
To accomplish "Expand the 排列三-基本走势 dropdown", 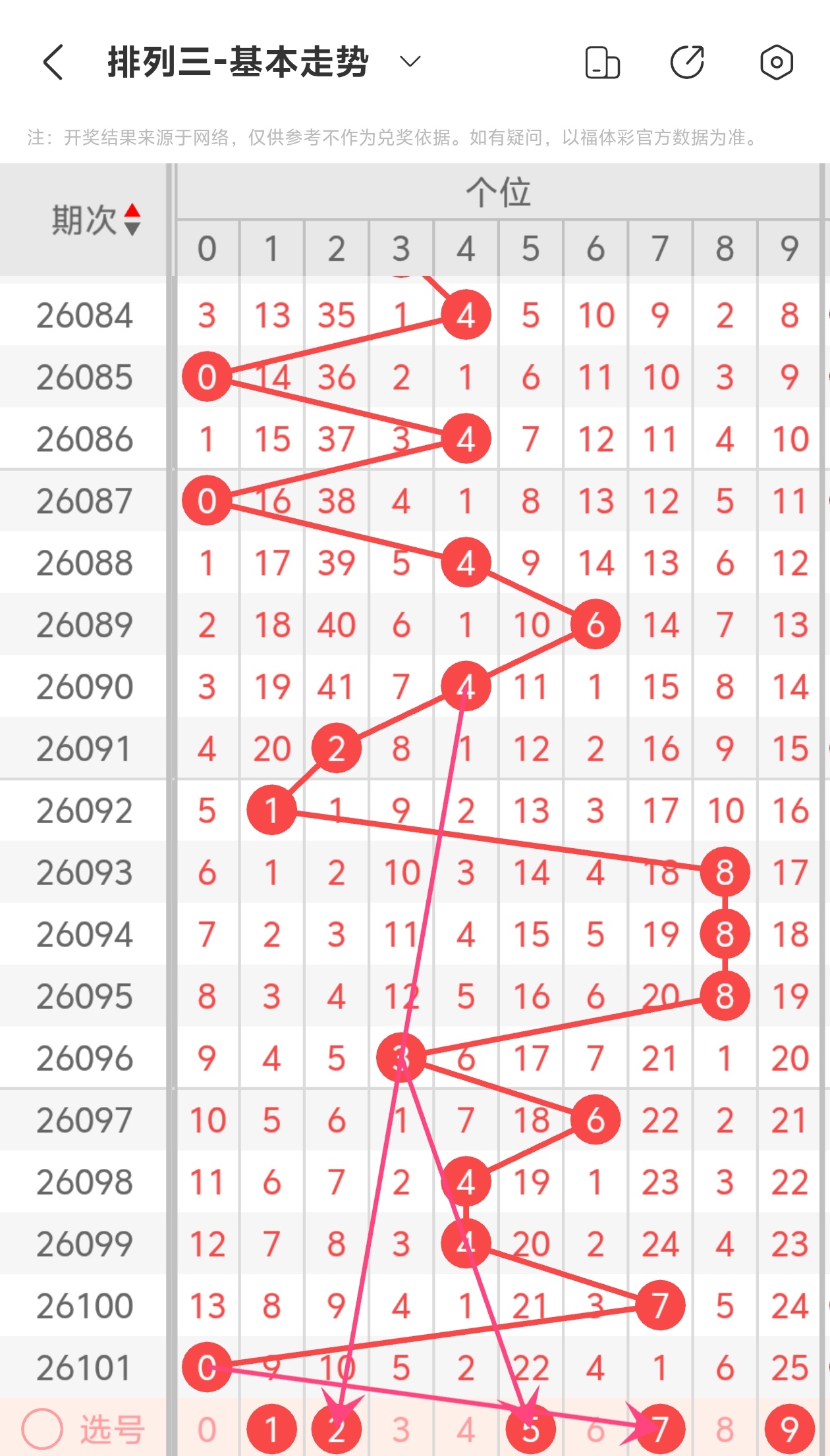I will click(x=410, y=62).
